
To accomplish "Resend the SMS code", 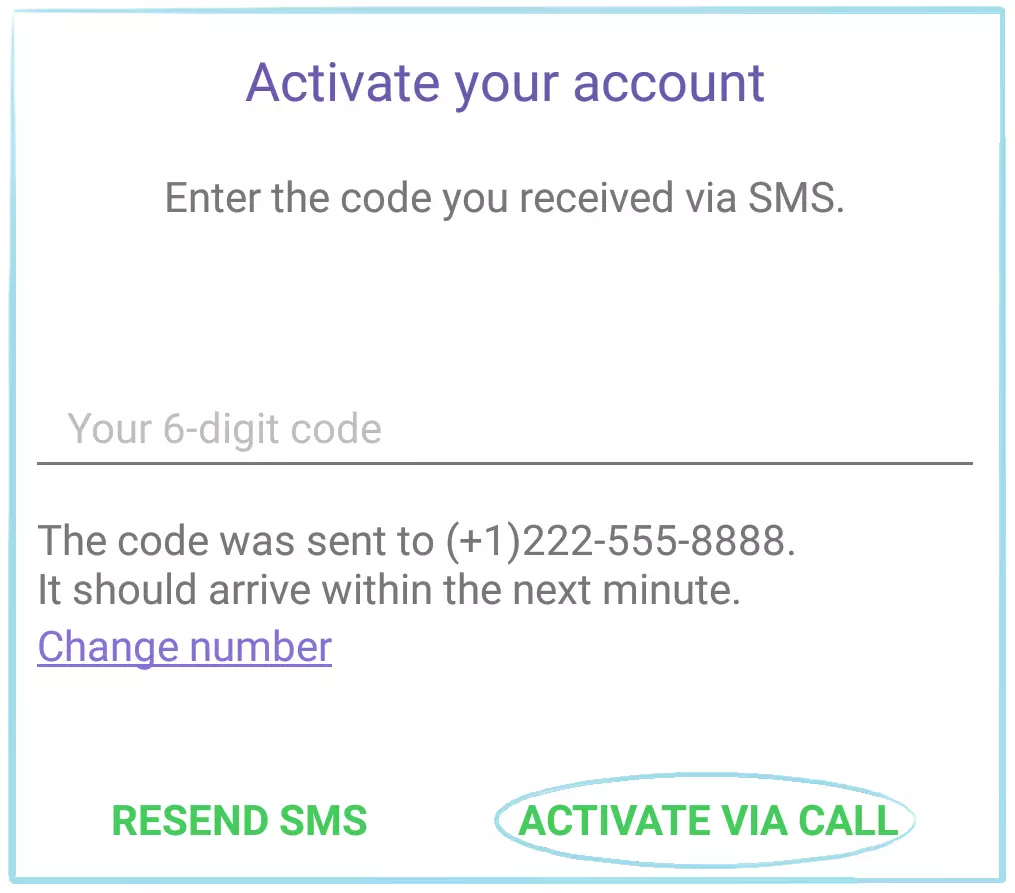I will (239, 821).
